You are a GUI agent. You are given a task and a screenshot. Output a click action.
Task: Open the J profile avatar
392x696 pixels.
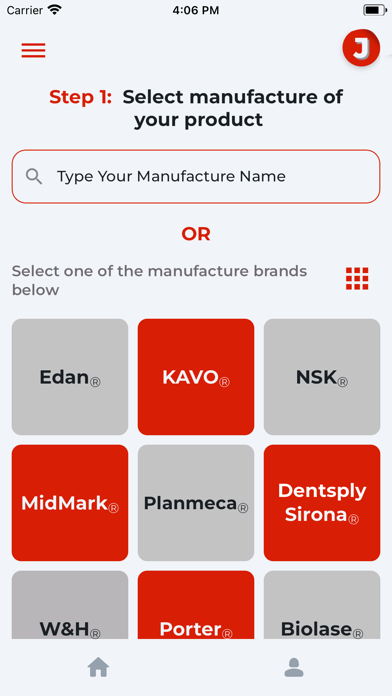[x=361, y=48]
